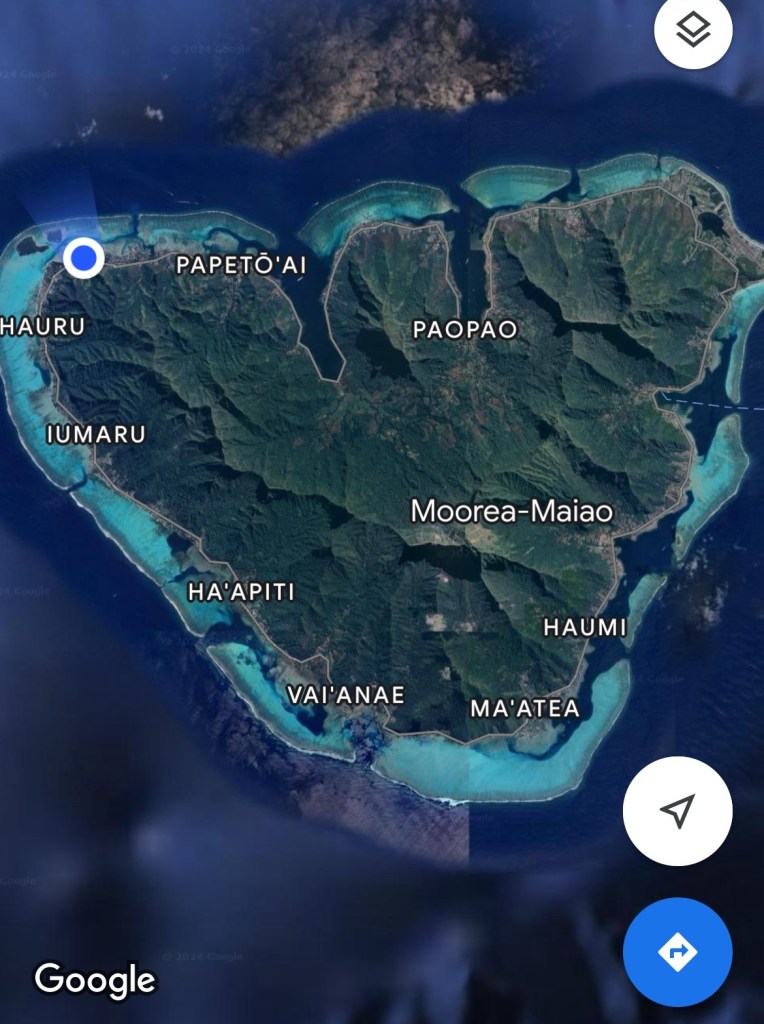
Task: Open the map layers selector
Action: 693,29
